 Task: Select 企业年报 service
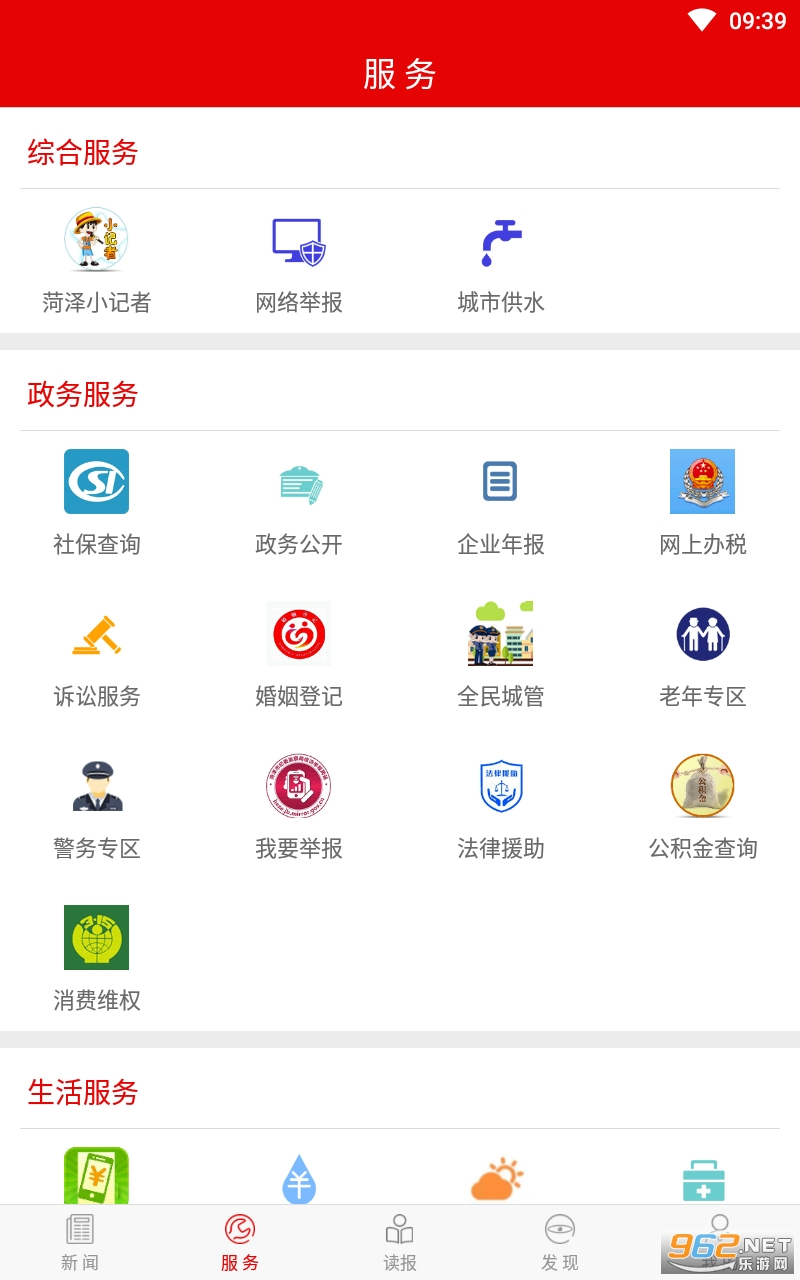pyautogui.click(x=500, y=483)
